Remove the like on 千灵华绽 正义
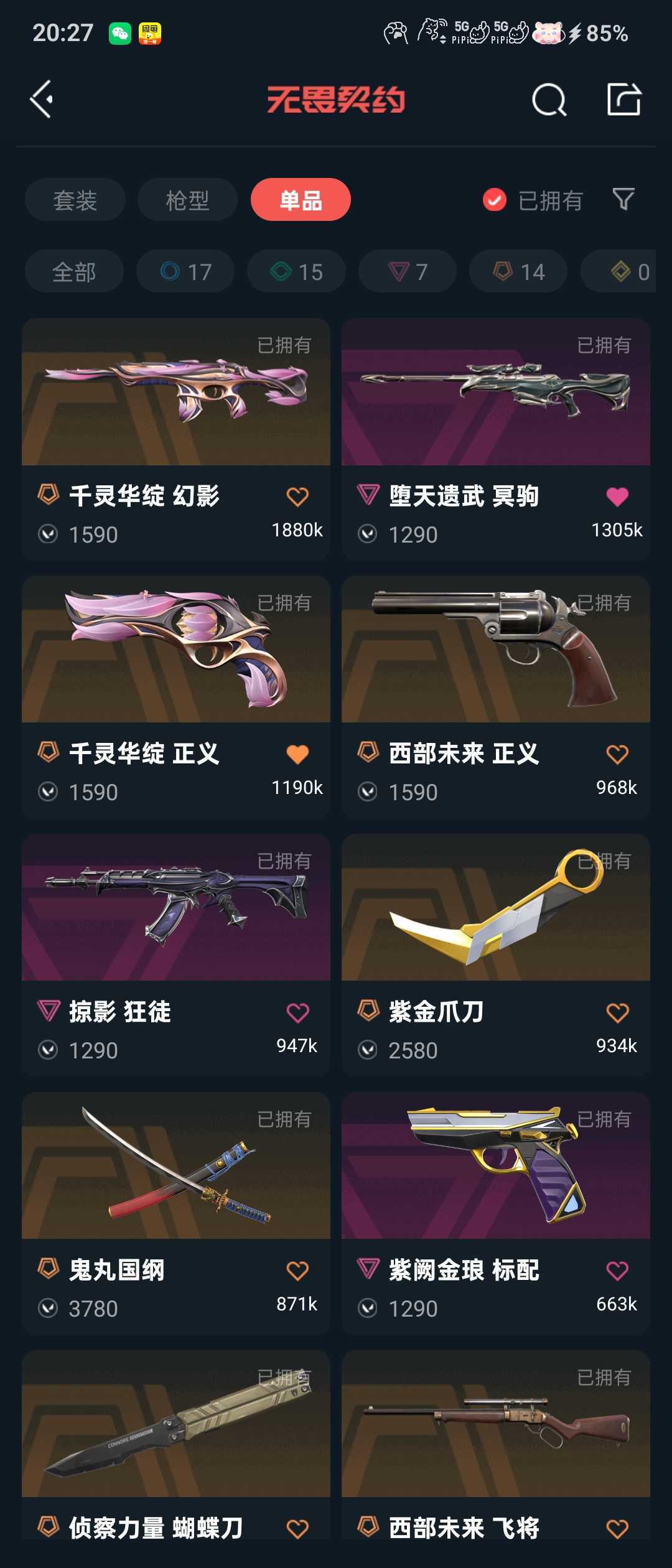The image size is (672, 1568). [x=297, y=754]
